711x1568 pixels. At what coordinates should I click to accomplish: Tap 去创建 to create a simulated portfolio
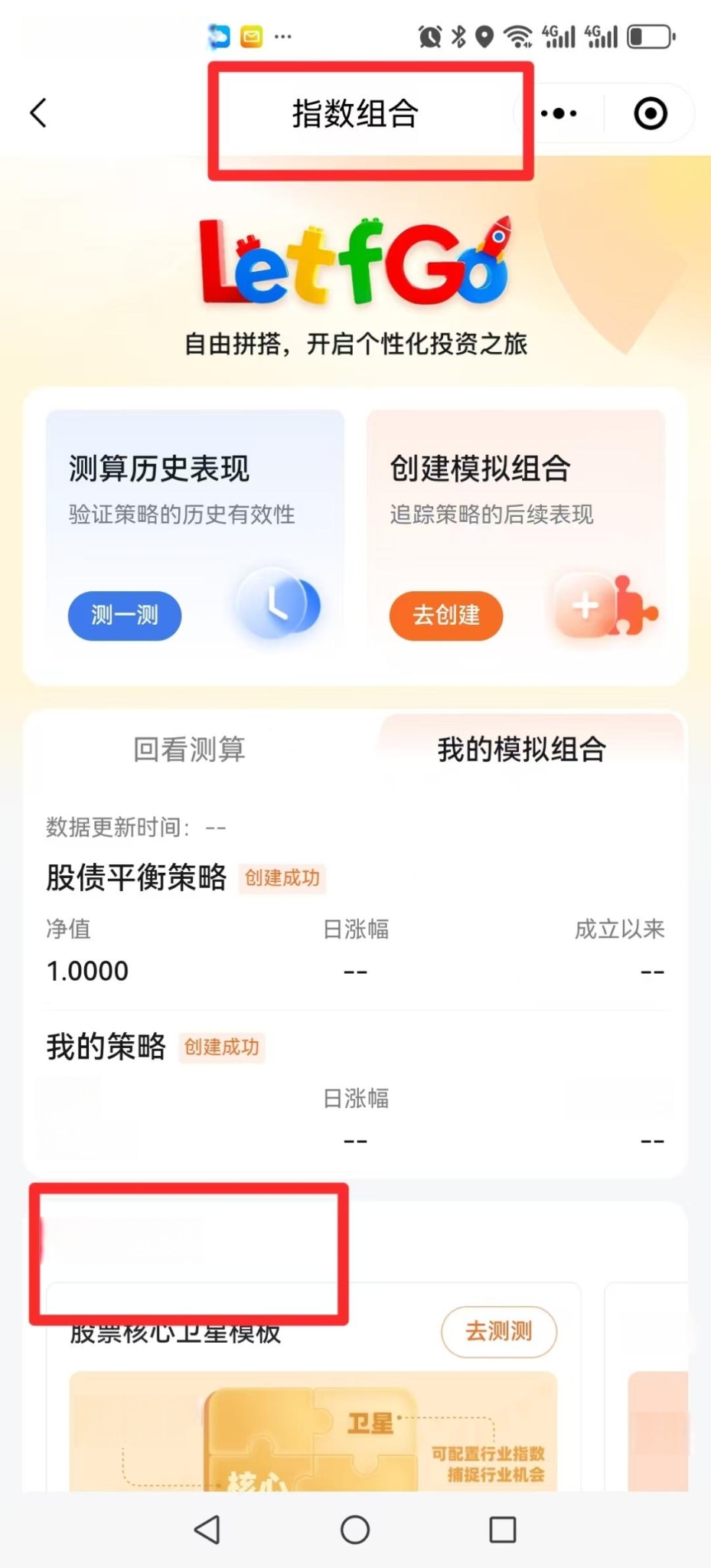click(446, 615)
